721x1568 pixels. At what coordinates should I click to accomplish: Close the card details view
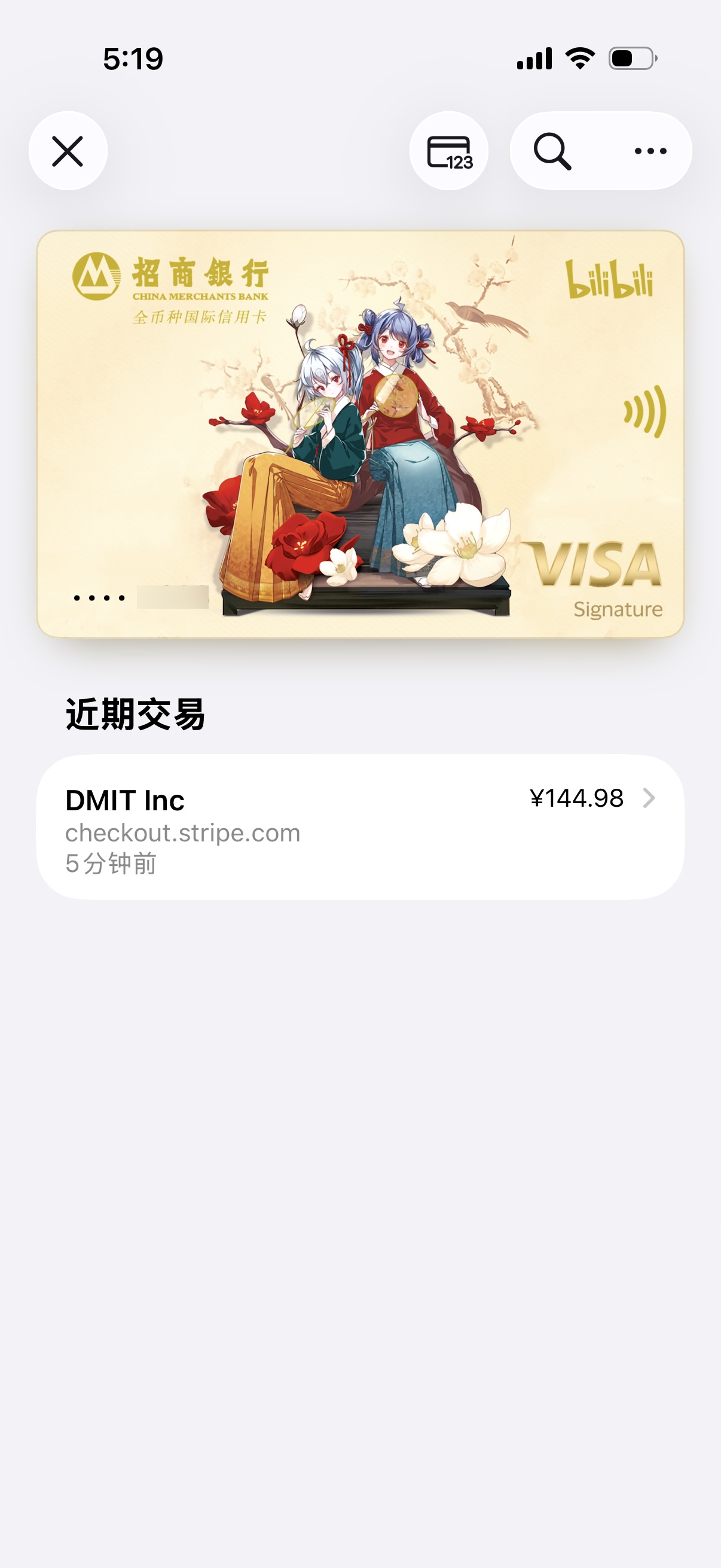tap(68, 151)
